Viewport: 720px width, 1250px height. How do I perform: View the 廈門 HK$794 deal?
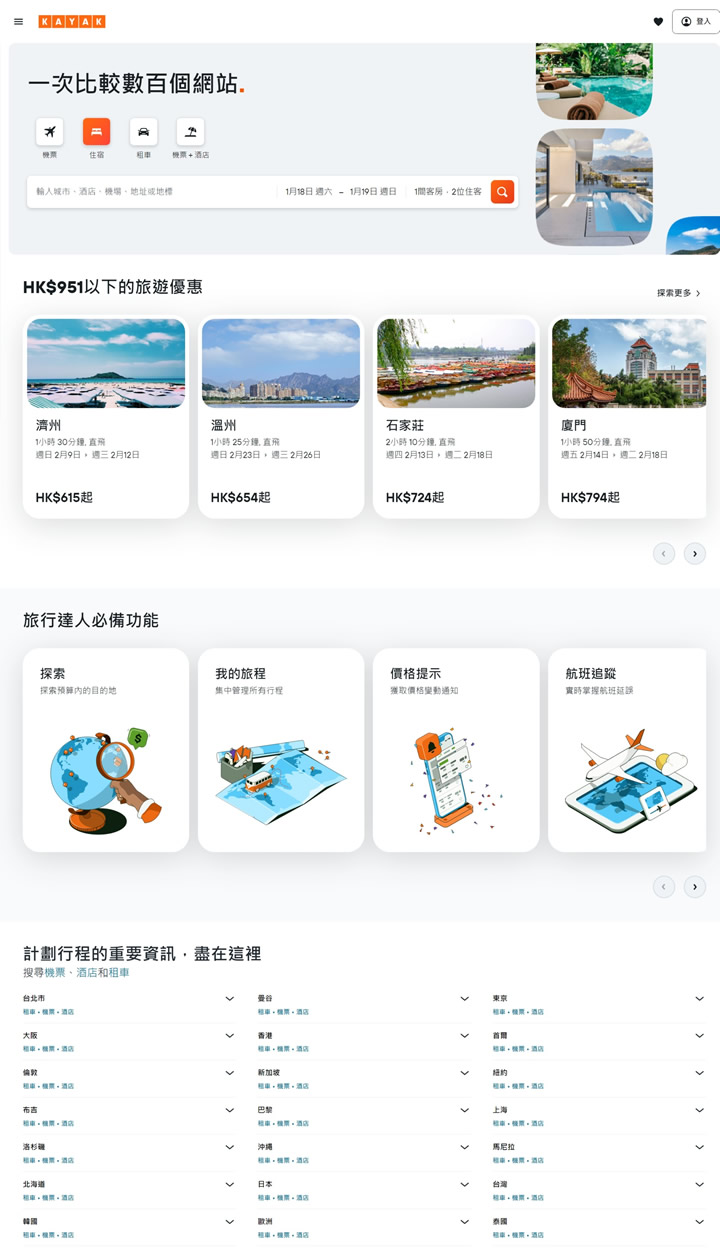629,416
